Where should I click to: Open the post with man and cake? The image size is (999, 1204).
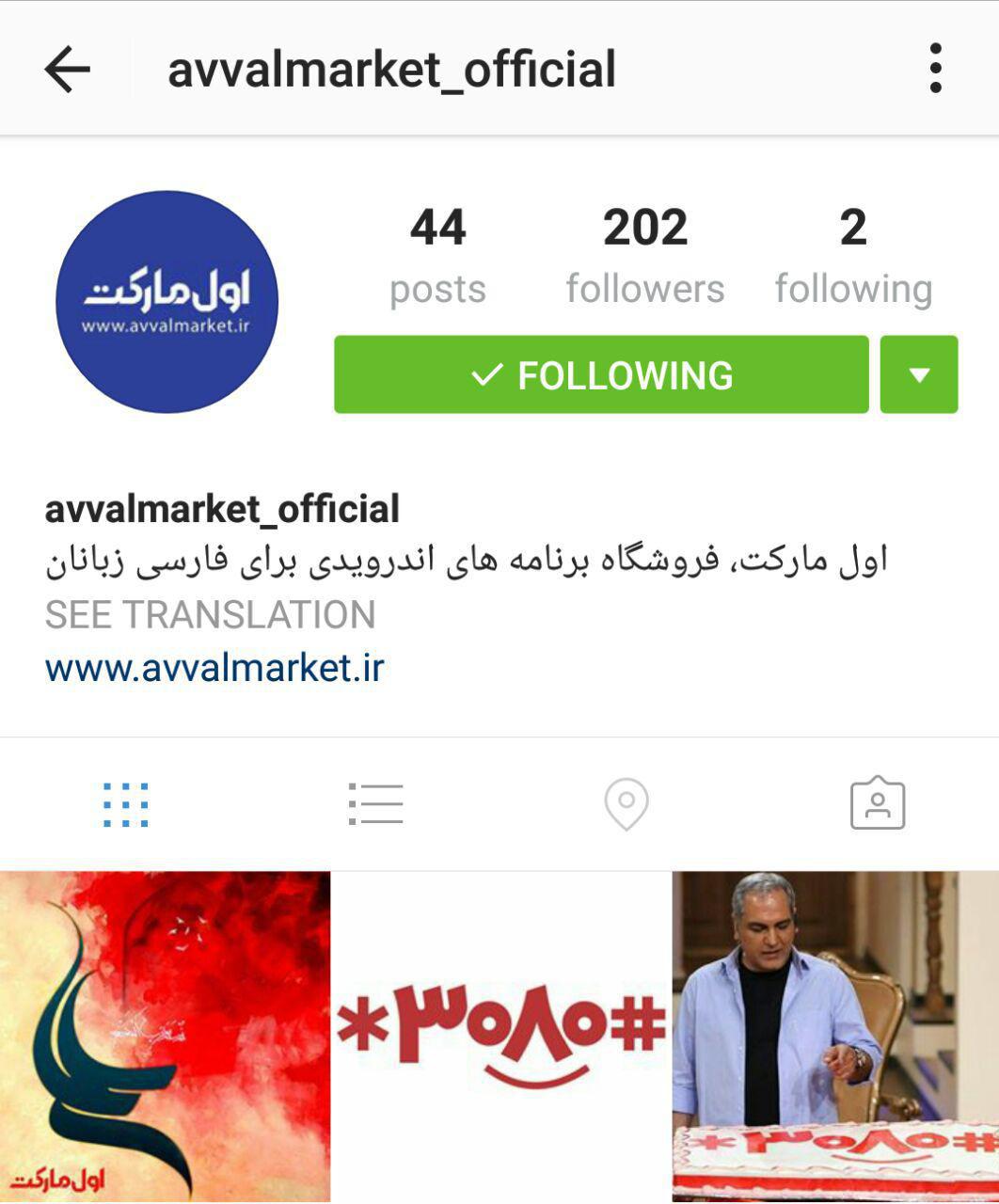(835, 1037)
